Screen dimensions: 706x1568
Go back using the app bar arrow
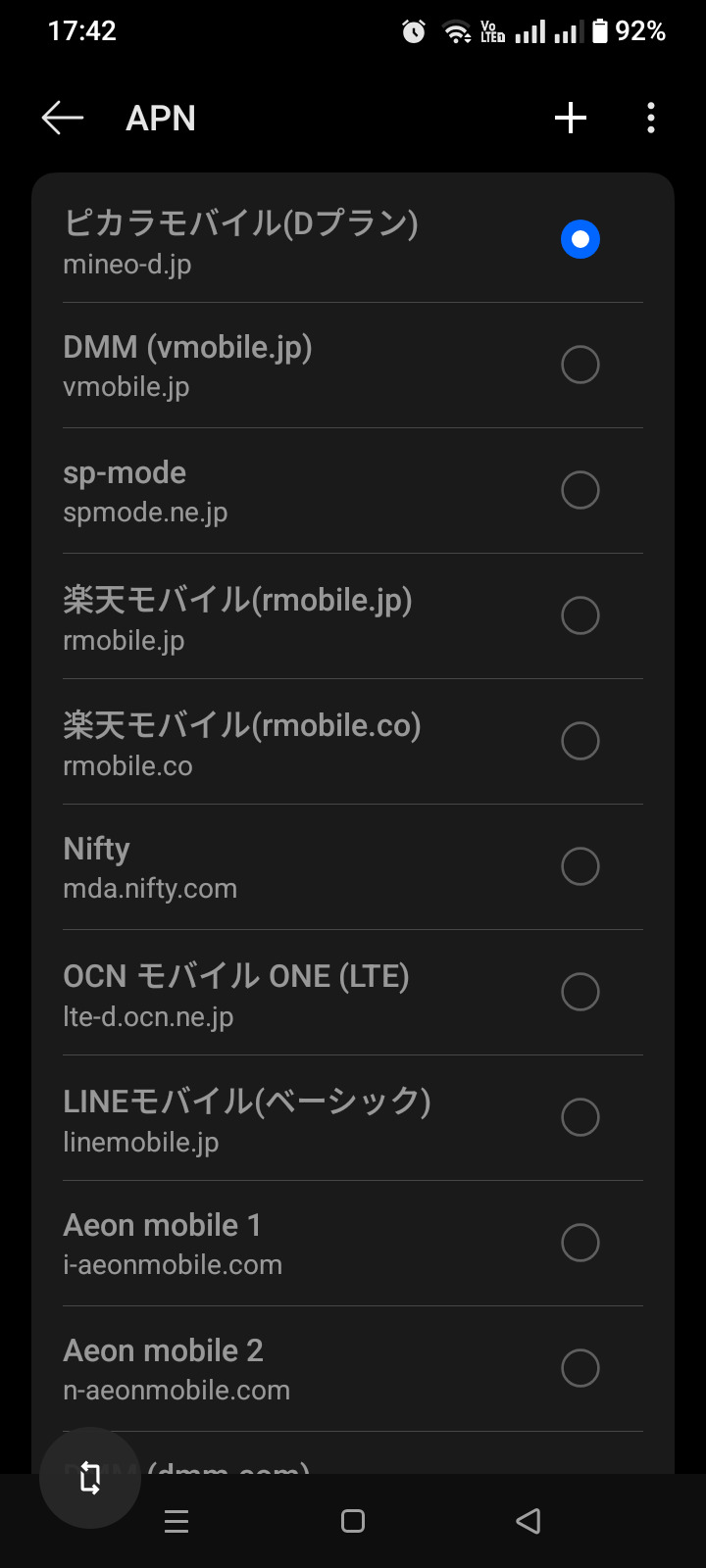(x=63, y=119)
